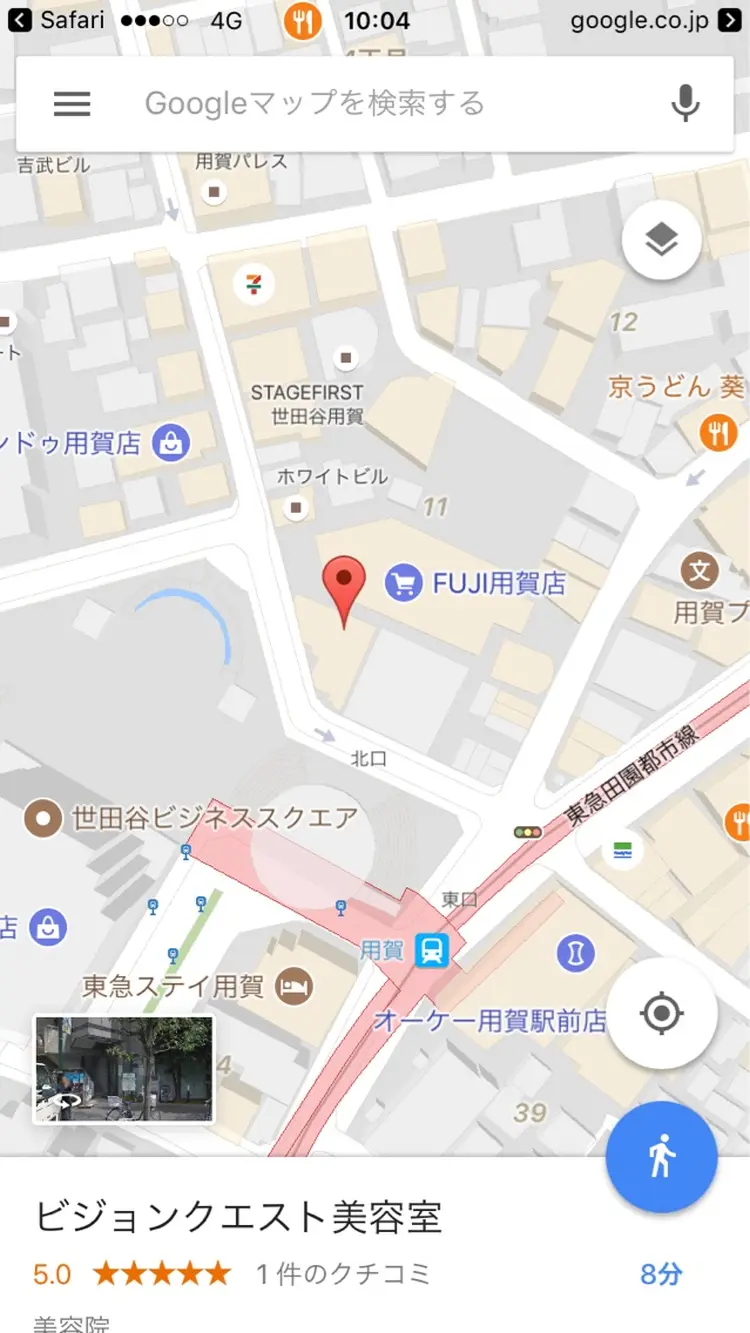Tap the current location crosshair icon
Image resolution: width=750 pixels, height=1333 pixels.
pyautogui.click(x=660, y=1013)
